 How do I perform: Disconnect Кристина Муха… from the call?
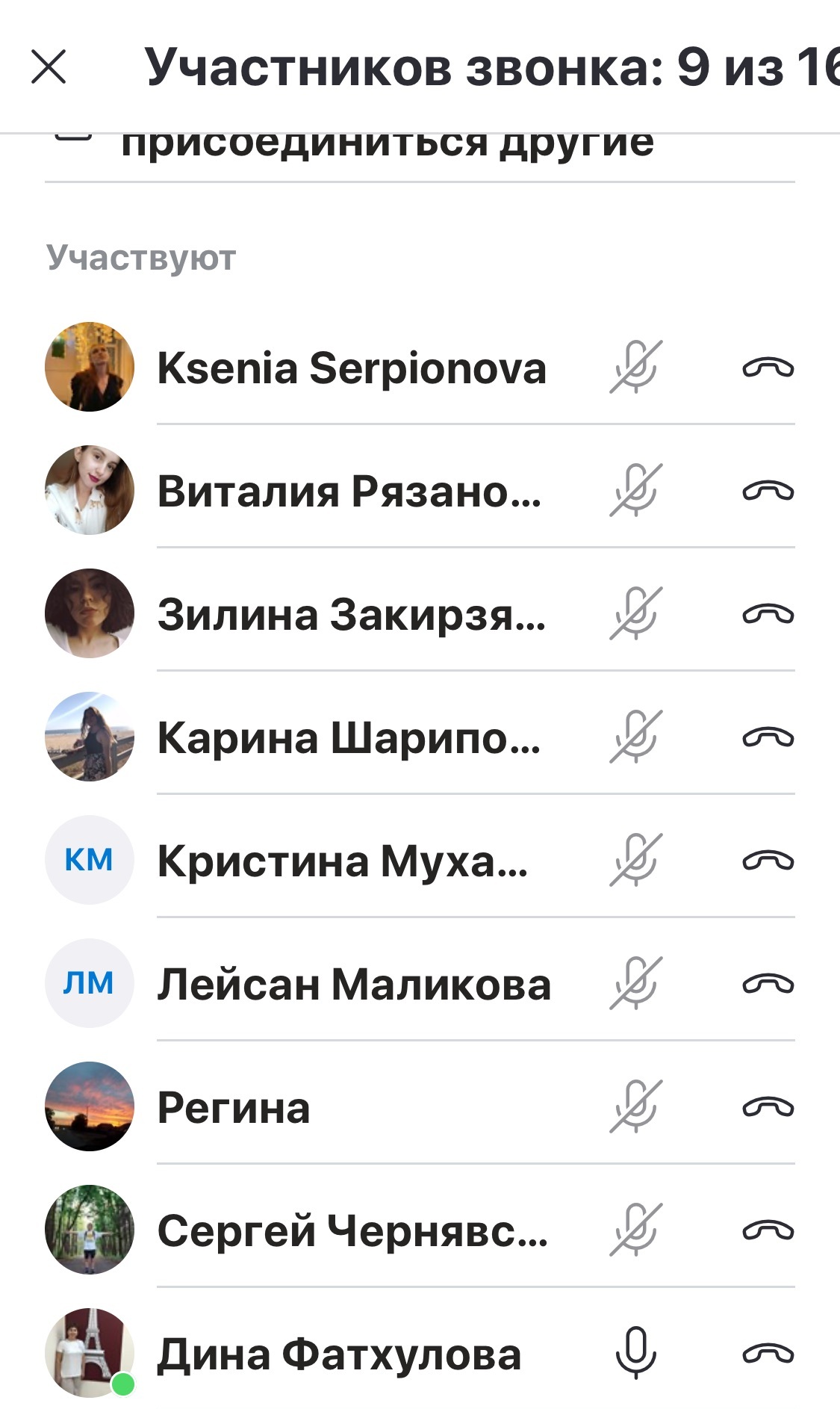[768, 861]
